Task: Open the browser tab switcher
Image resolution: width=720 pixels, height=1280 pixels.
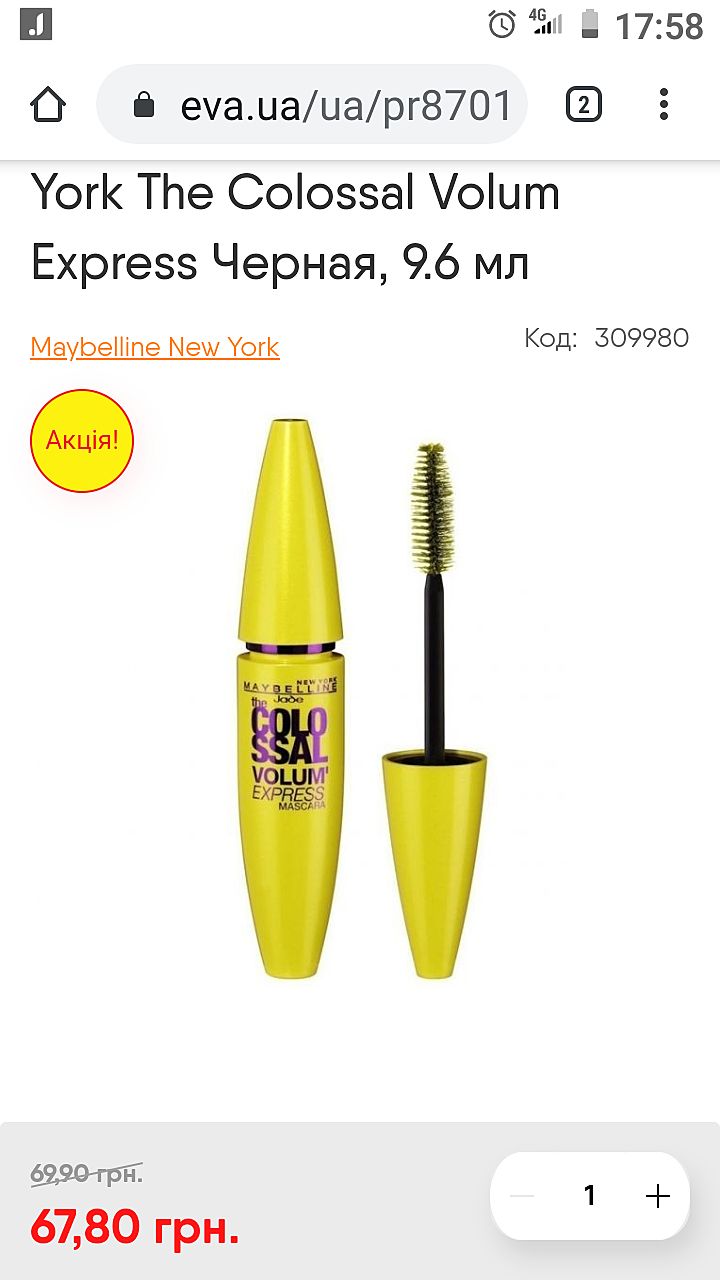Action: pyautogui.click(x=584, y=105)
